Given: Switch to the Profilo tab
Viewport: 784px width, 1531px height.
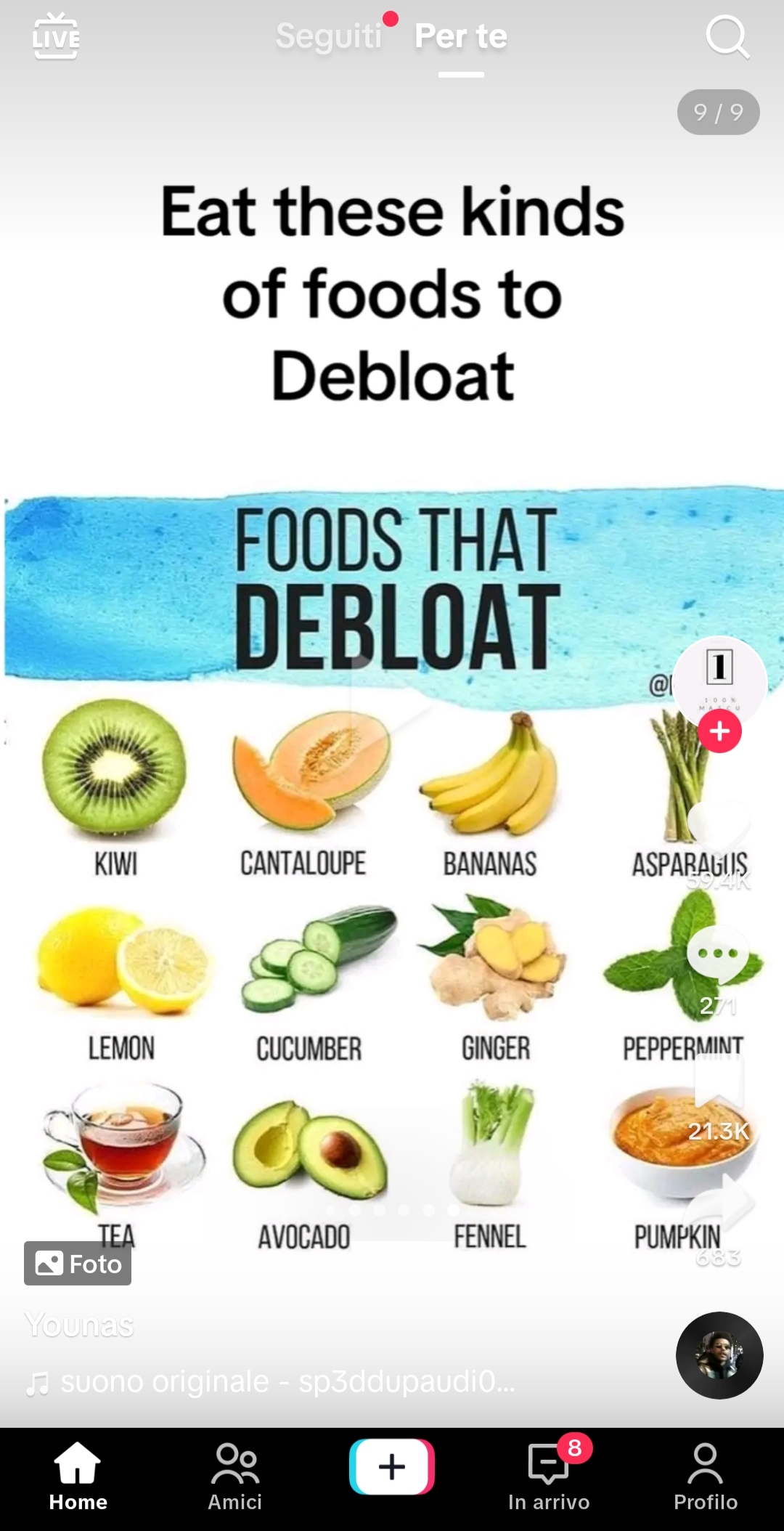Looking at the screenshot, I should pyautogui.click(x=706, y=1476).
